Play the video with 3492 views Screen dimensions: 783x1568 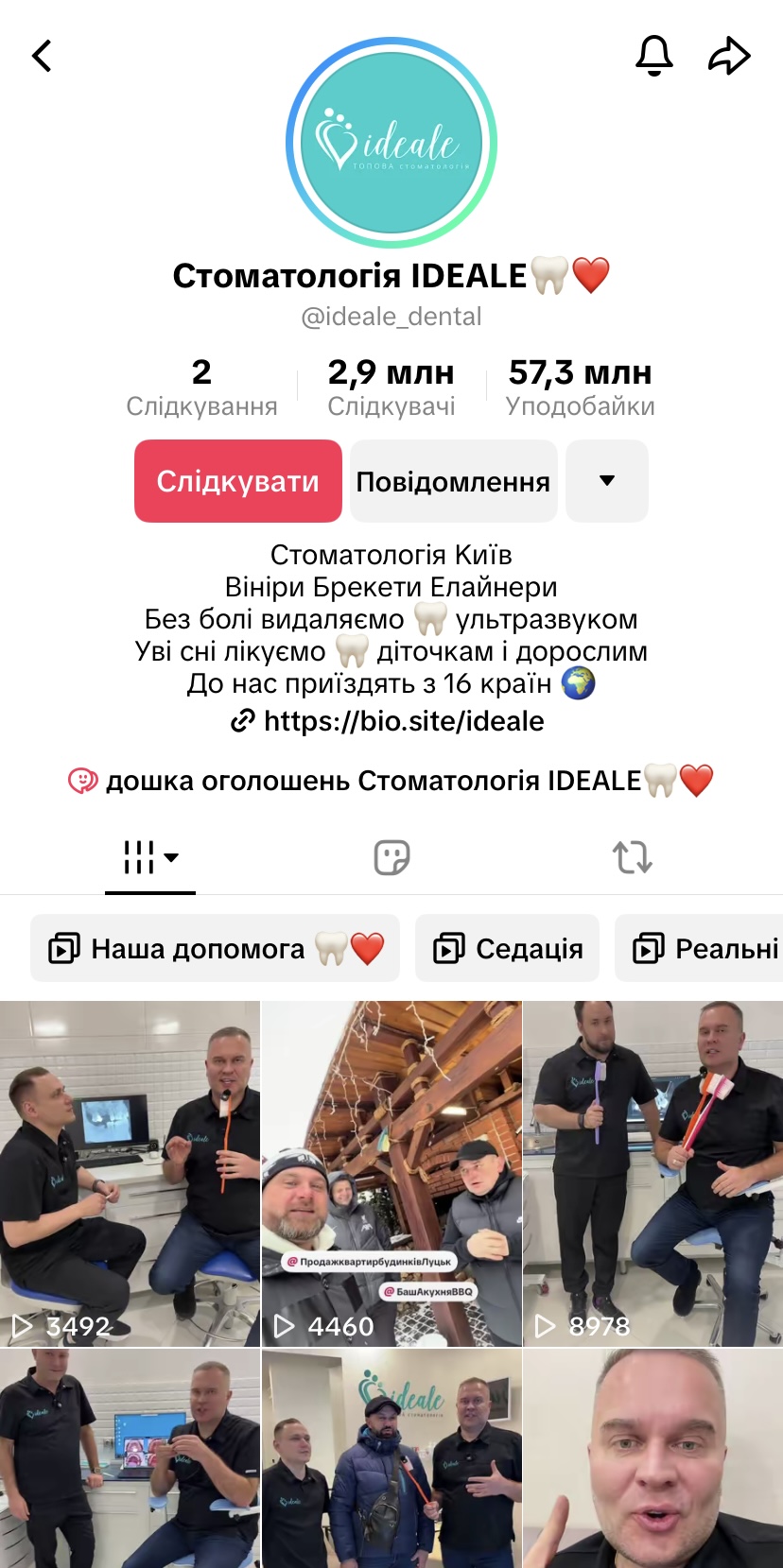pyautogui.click(x=130, y=1173)
